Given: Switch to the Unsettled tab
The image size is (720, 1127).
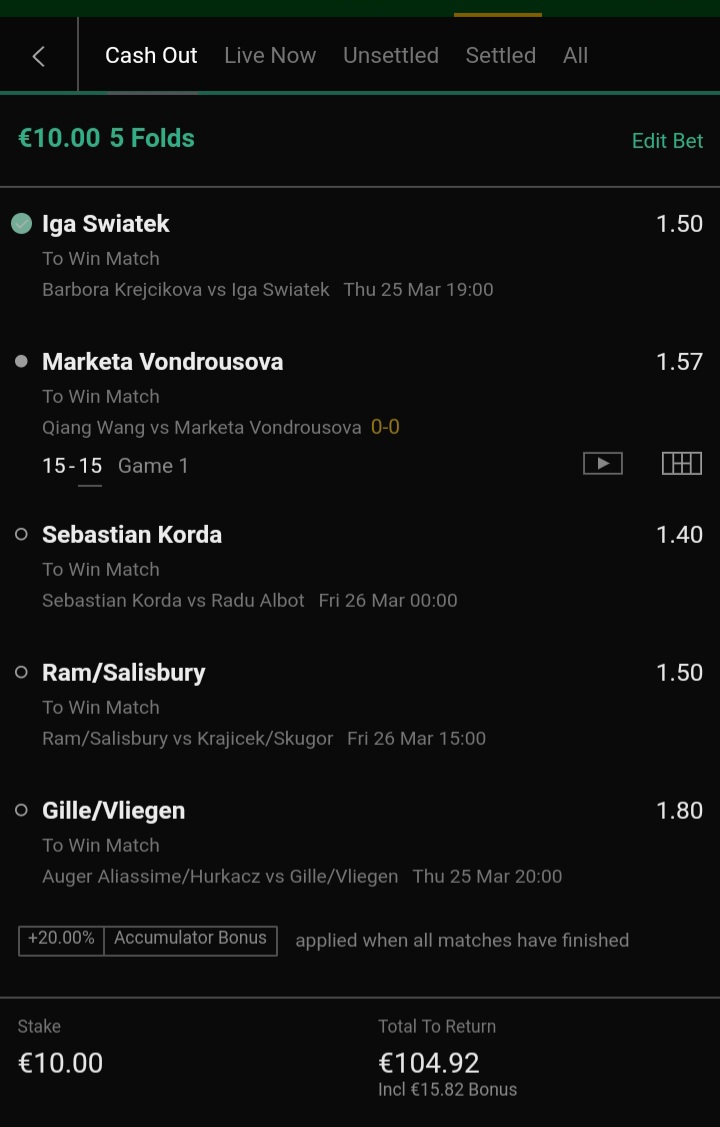Looking at the screenshot, I should coord(390,56).
